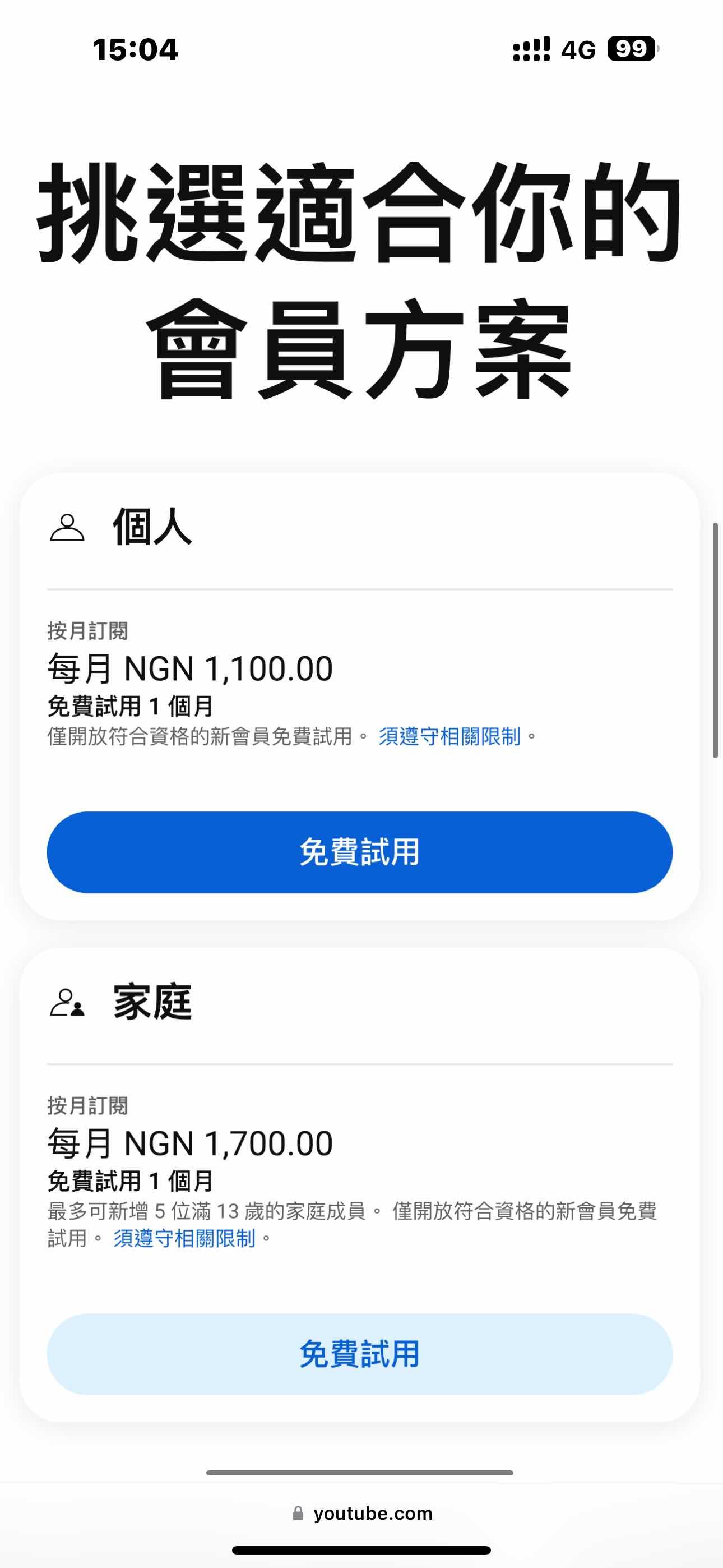Open 須遵守相關限制 link under the 家庭 plan
This screenshot has width=723, height=1568.
coord(184,1238)
